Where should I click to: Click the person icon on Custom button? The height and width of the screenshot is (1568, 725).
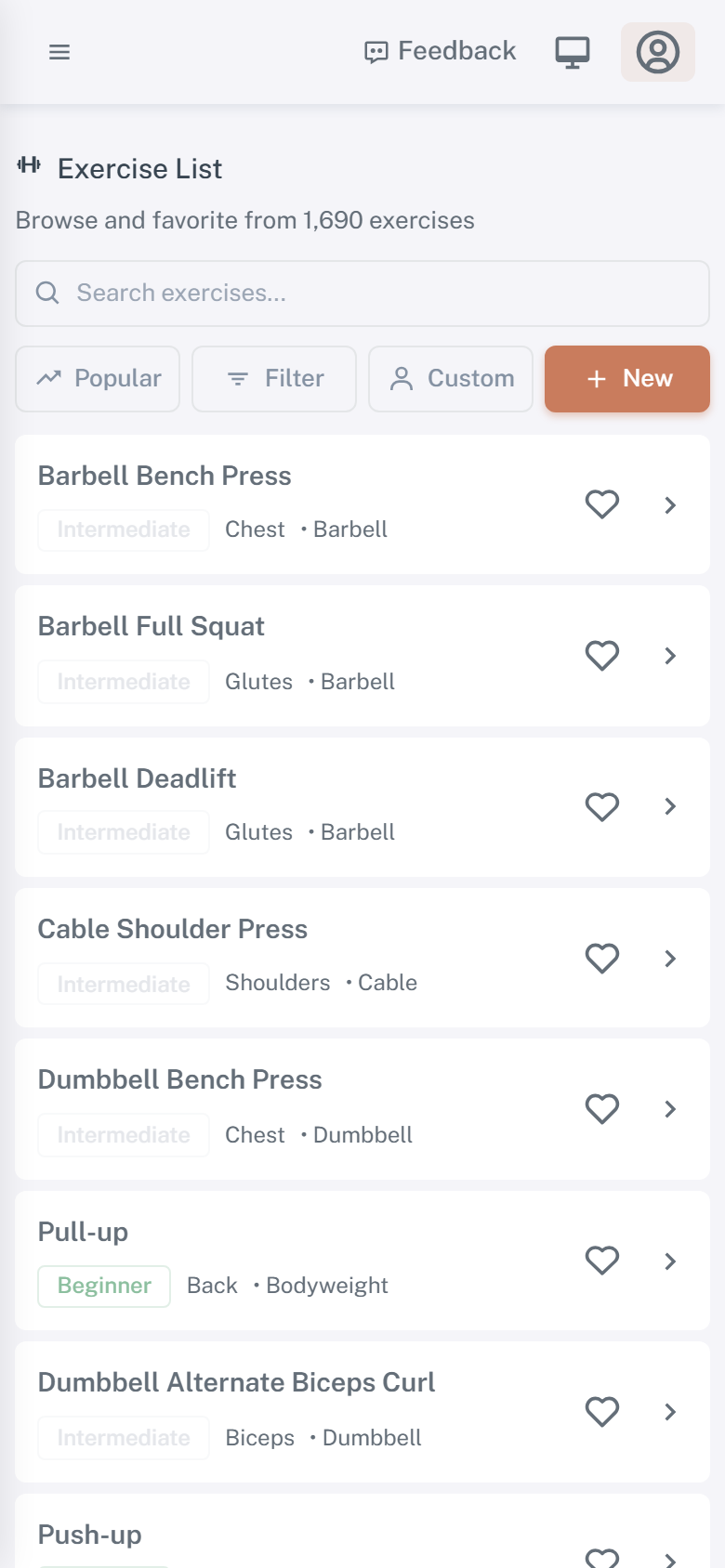point(402,379)
